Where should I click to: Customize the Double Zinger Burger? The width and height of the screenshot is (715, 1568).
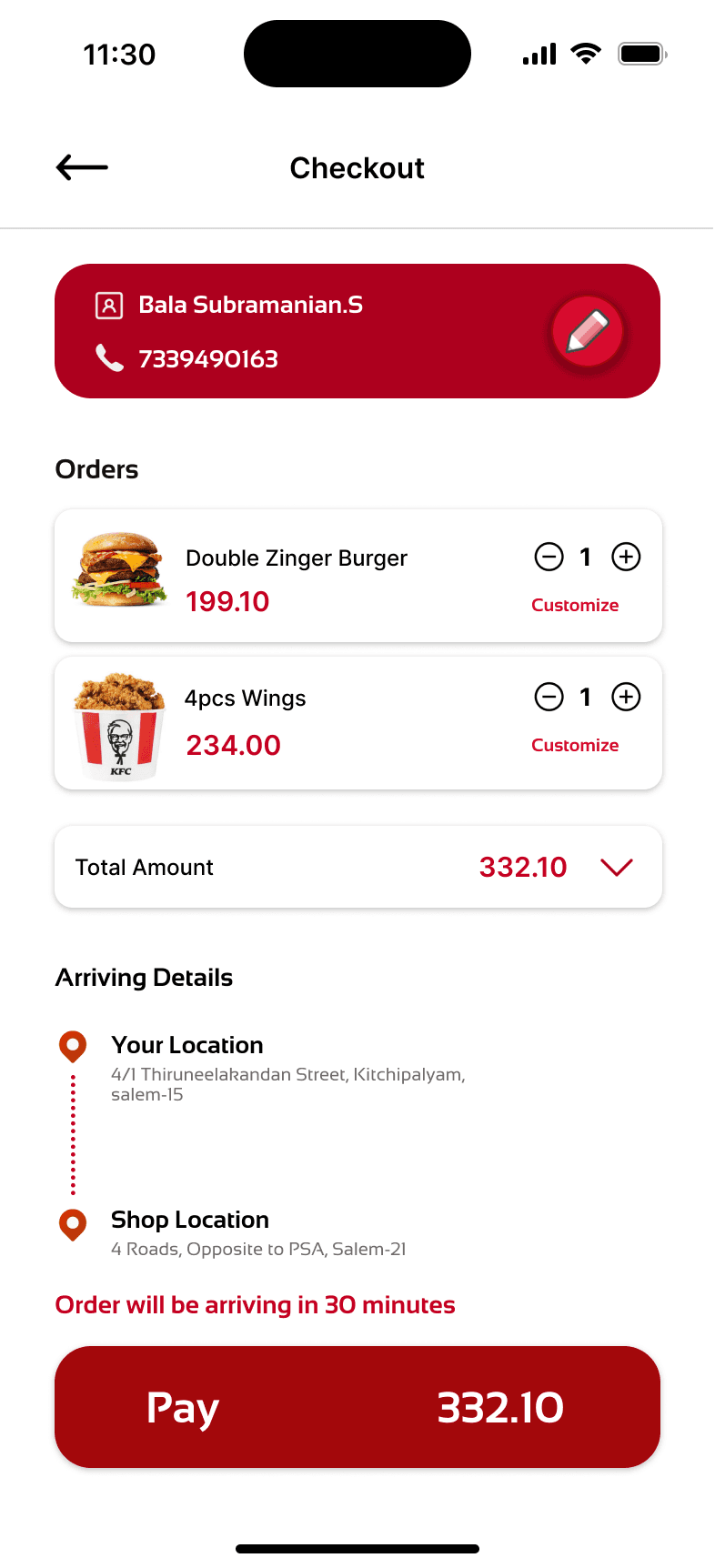click(575, 606)
